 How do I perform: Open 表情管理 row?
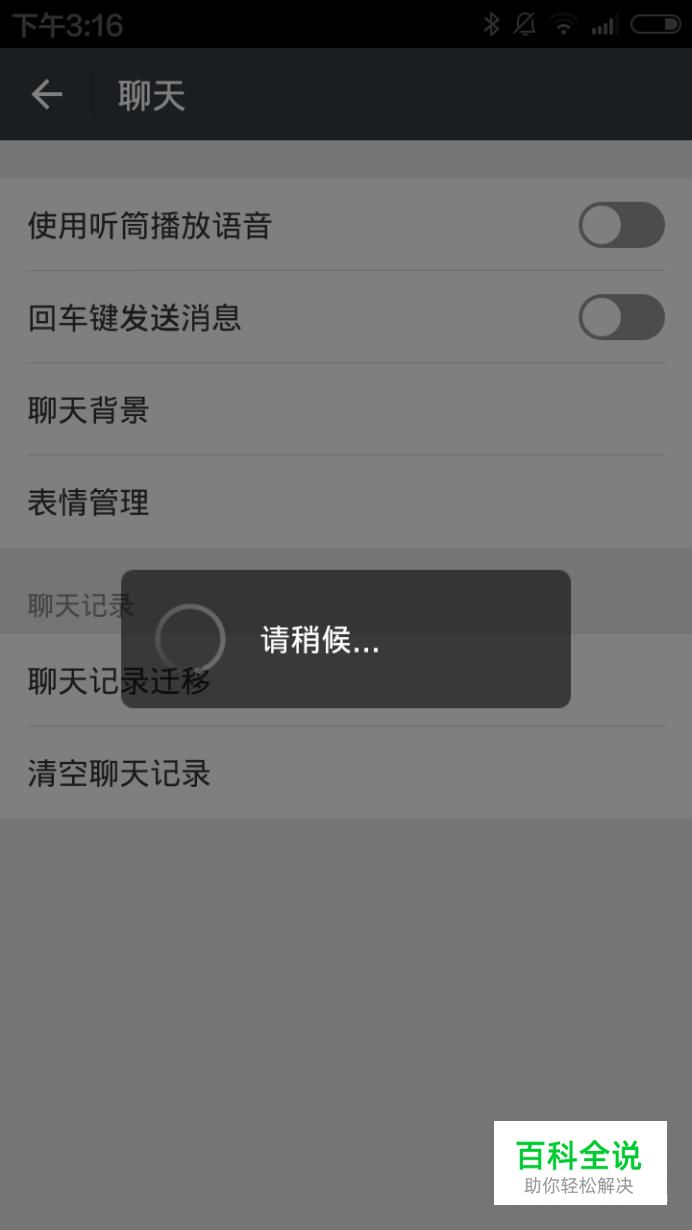345,502
